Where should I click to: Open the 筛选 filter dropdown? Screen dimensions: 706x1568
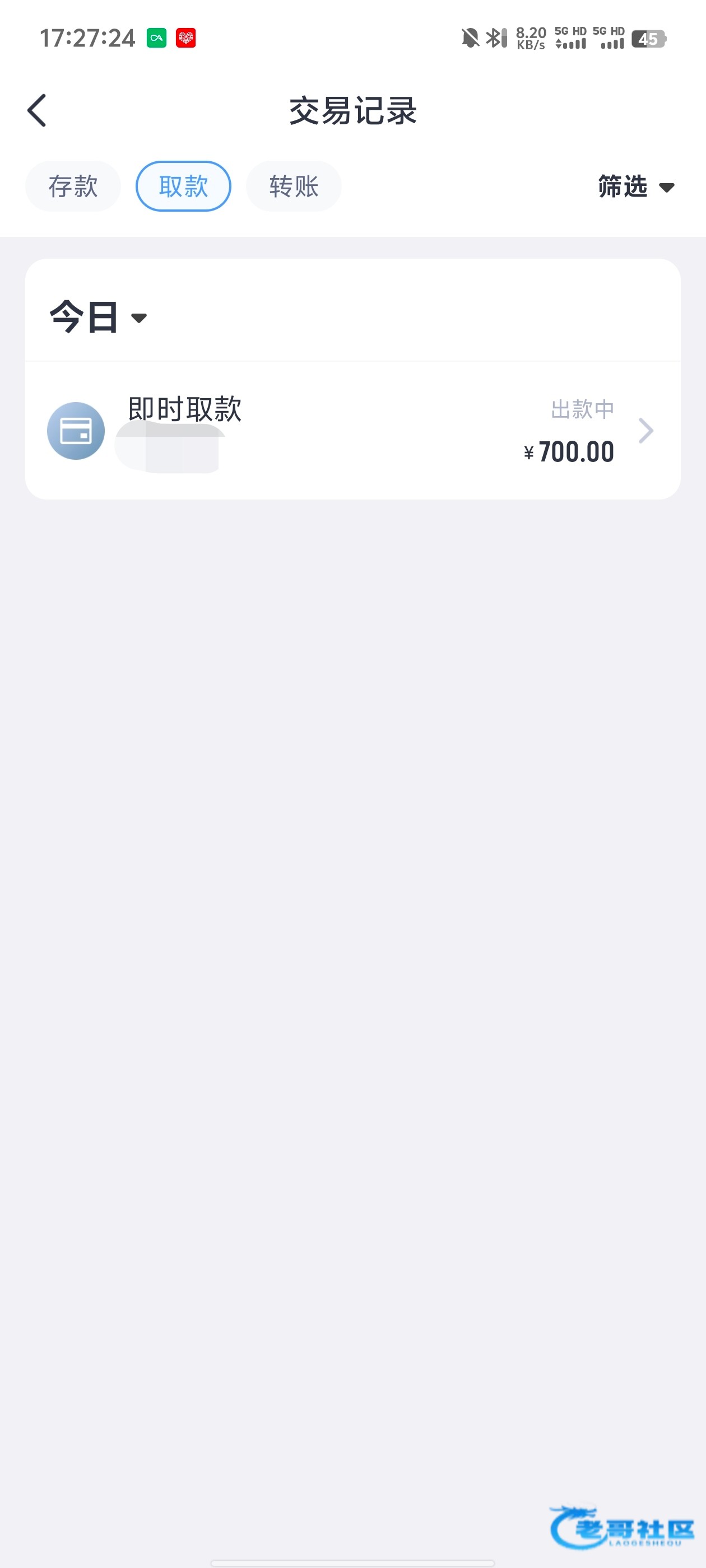tap(636, 186)
